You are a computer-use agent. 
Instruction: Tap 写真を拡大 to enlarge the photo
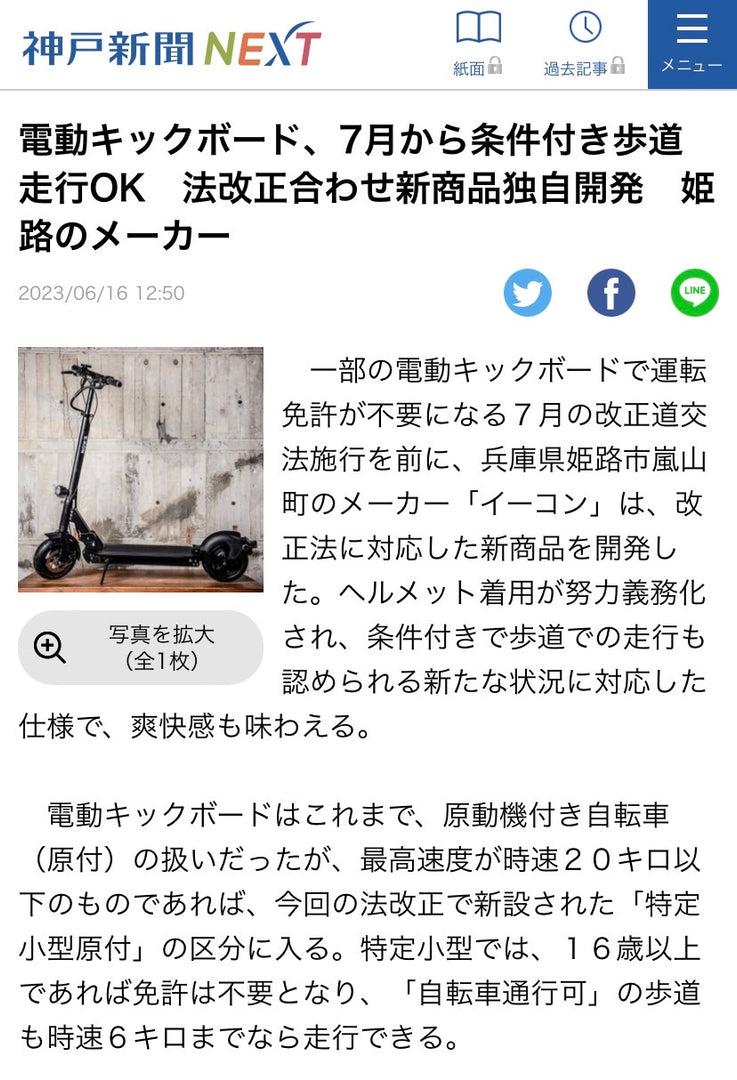click(x=141, y=647)
